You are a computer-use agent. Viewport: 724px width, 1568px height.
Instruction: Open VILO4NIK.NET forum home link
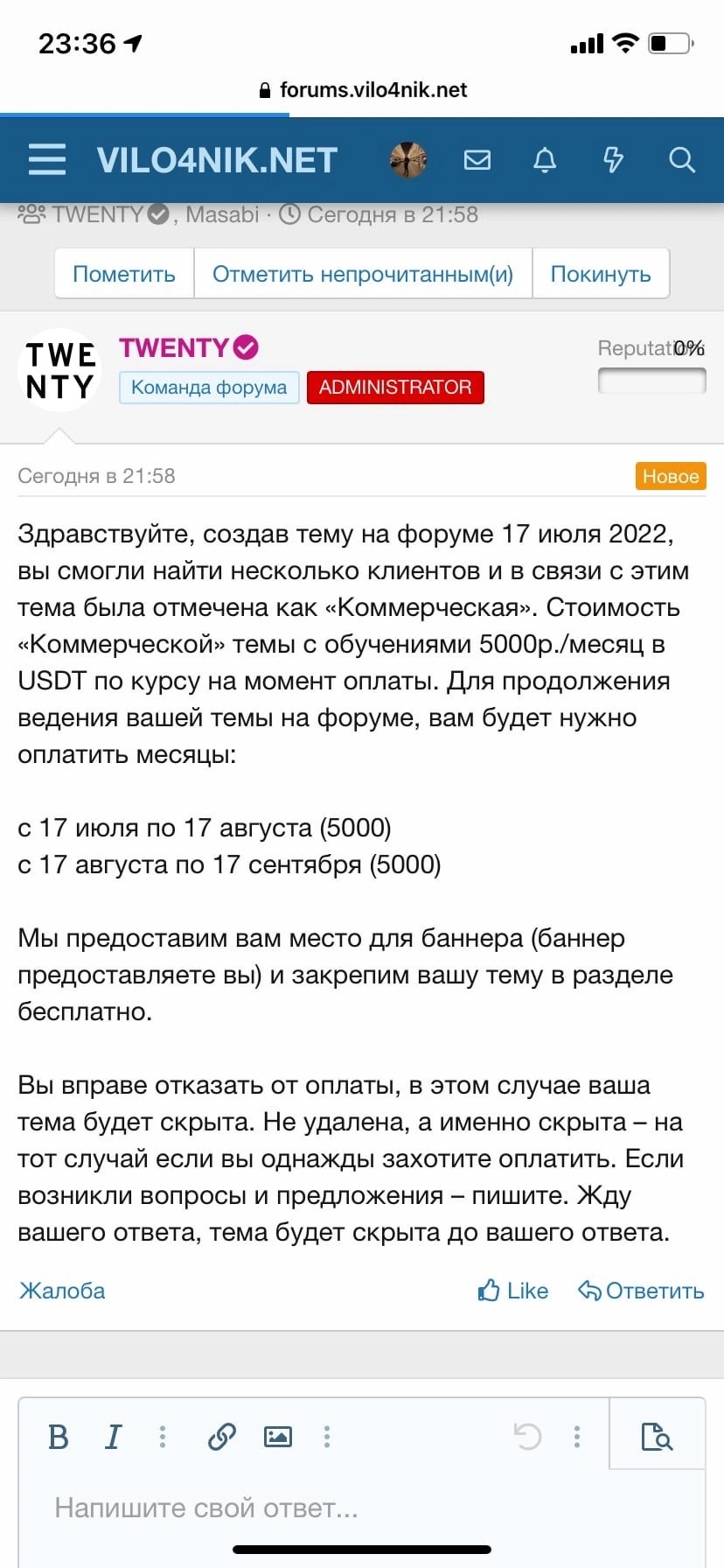tap(217, 160)
